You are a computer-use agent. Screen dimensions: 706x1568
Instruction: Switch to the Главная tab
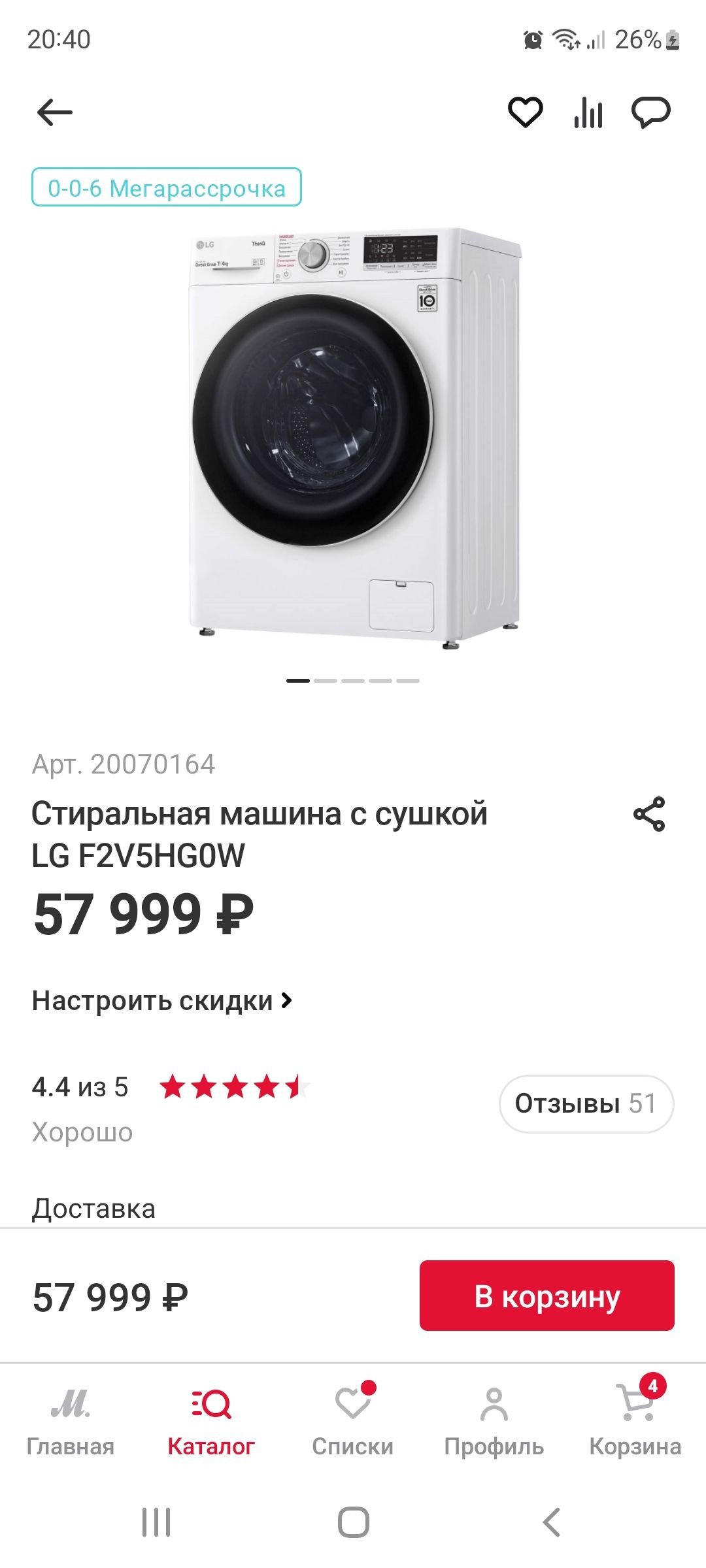(x=71, y=1418)
